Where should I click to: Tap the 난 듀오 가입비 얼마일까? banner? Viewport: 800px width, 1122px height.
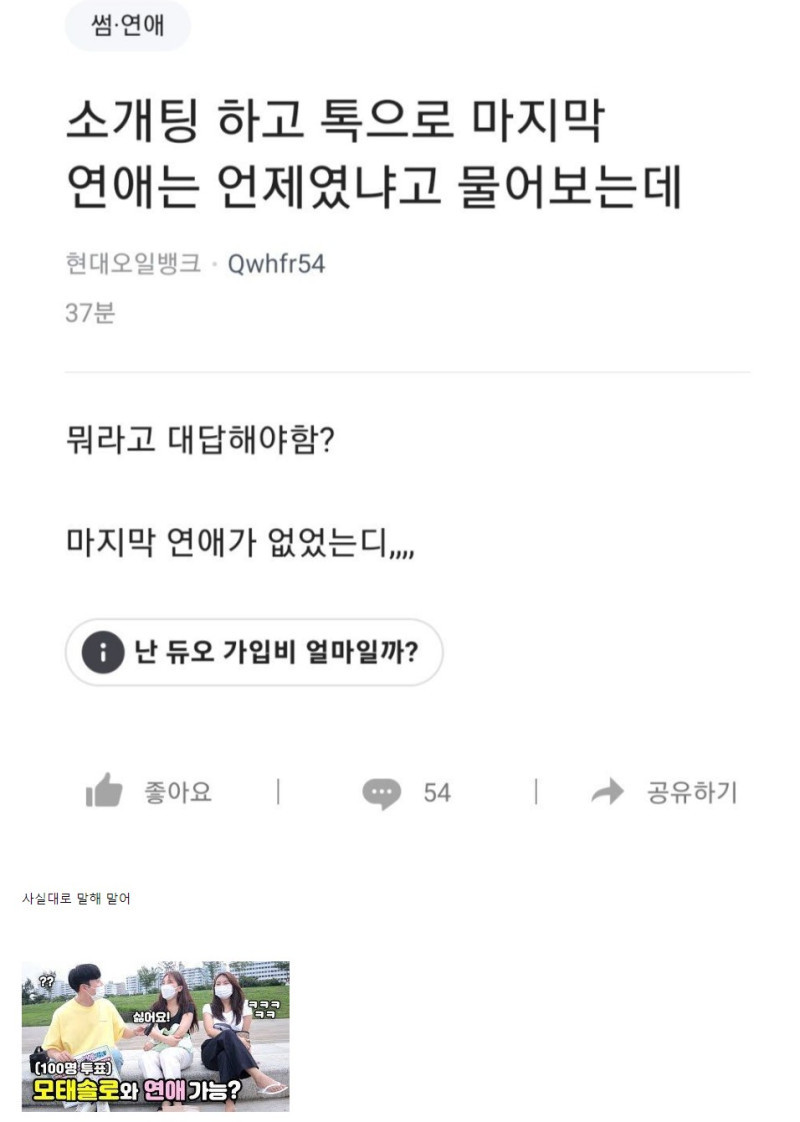click(x=254, y=652)
